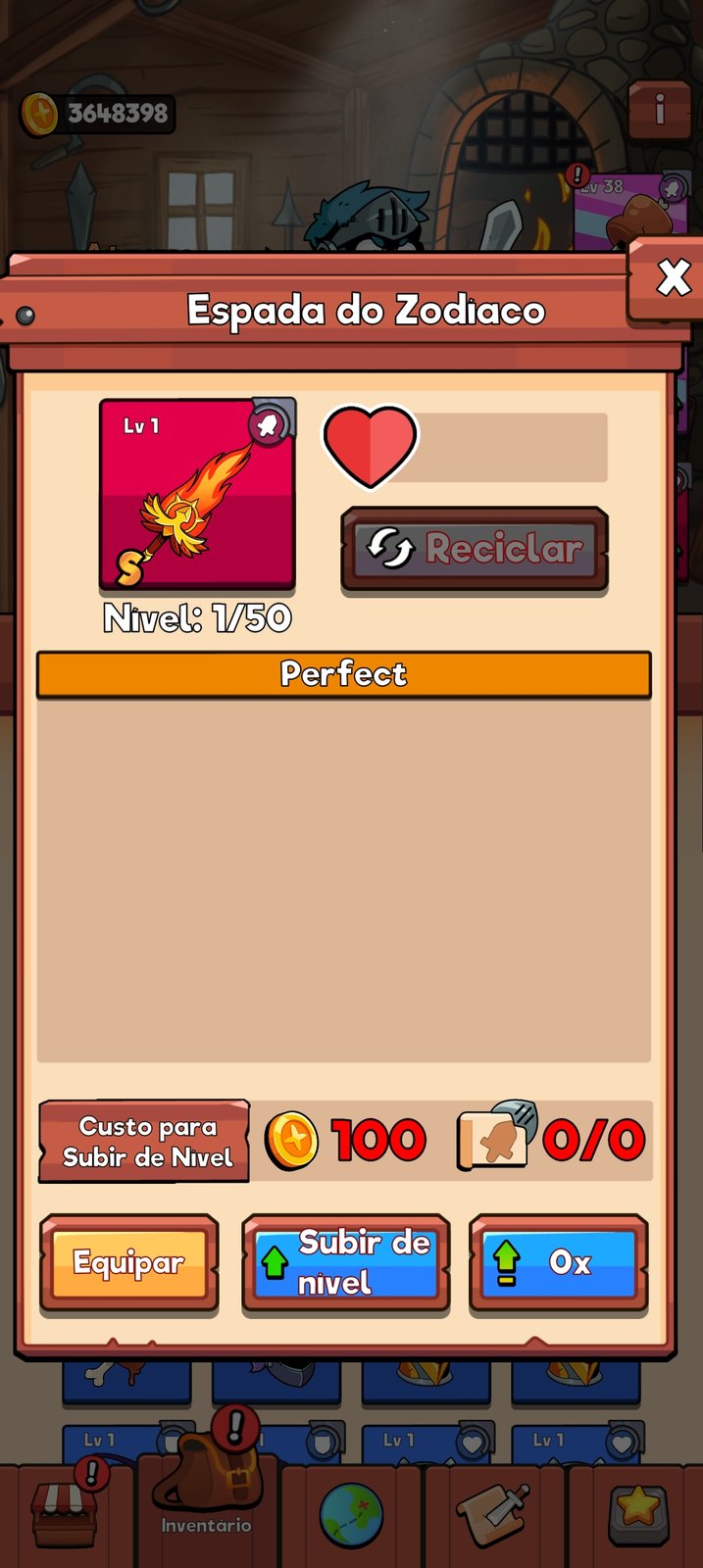Open the shop tab in bottom bar
Viewport: 703px width, 1568px height.
(x=64, y=1513)
